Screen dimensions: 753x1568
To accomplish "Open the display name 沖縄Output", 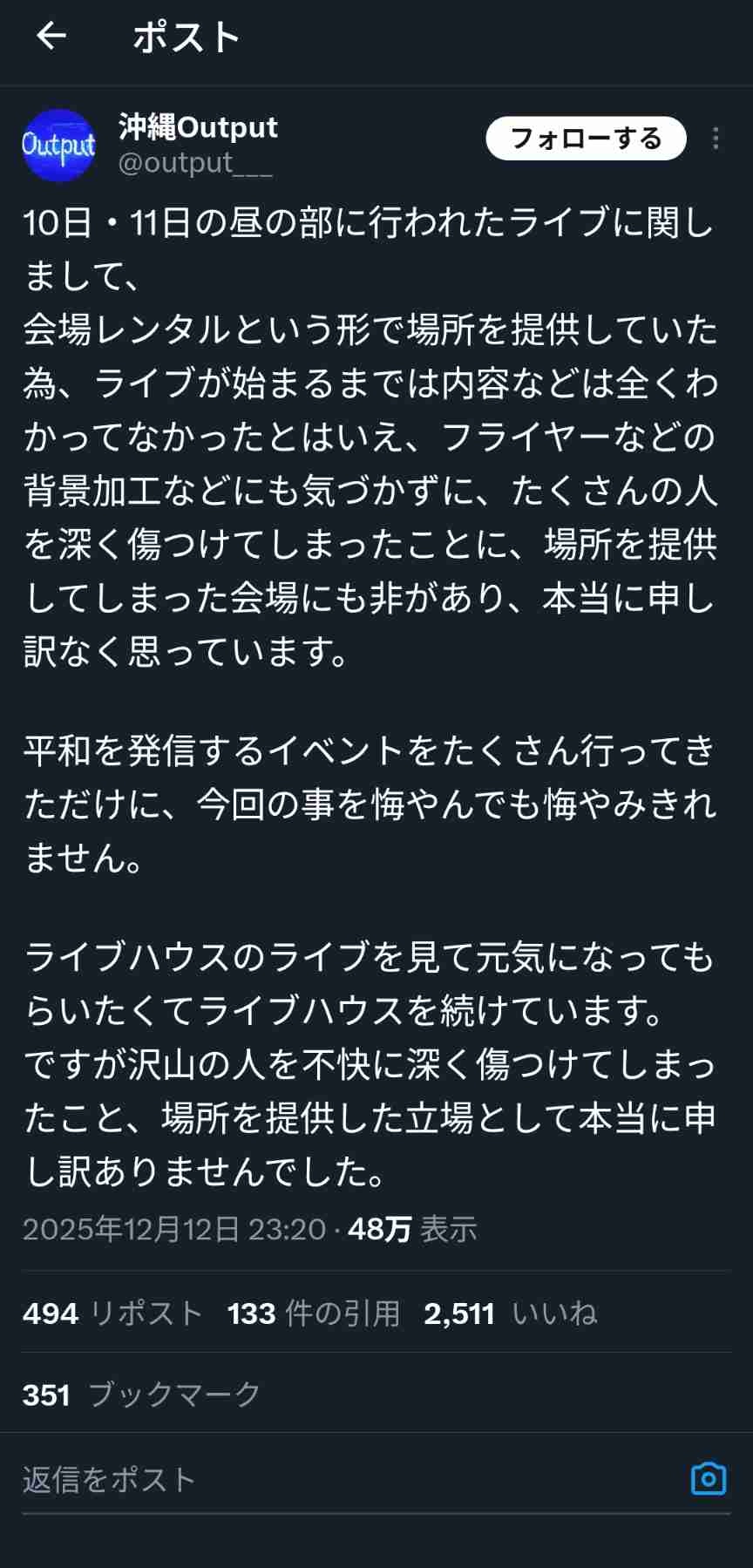I will coord(199,127).
